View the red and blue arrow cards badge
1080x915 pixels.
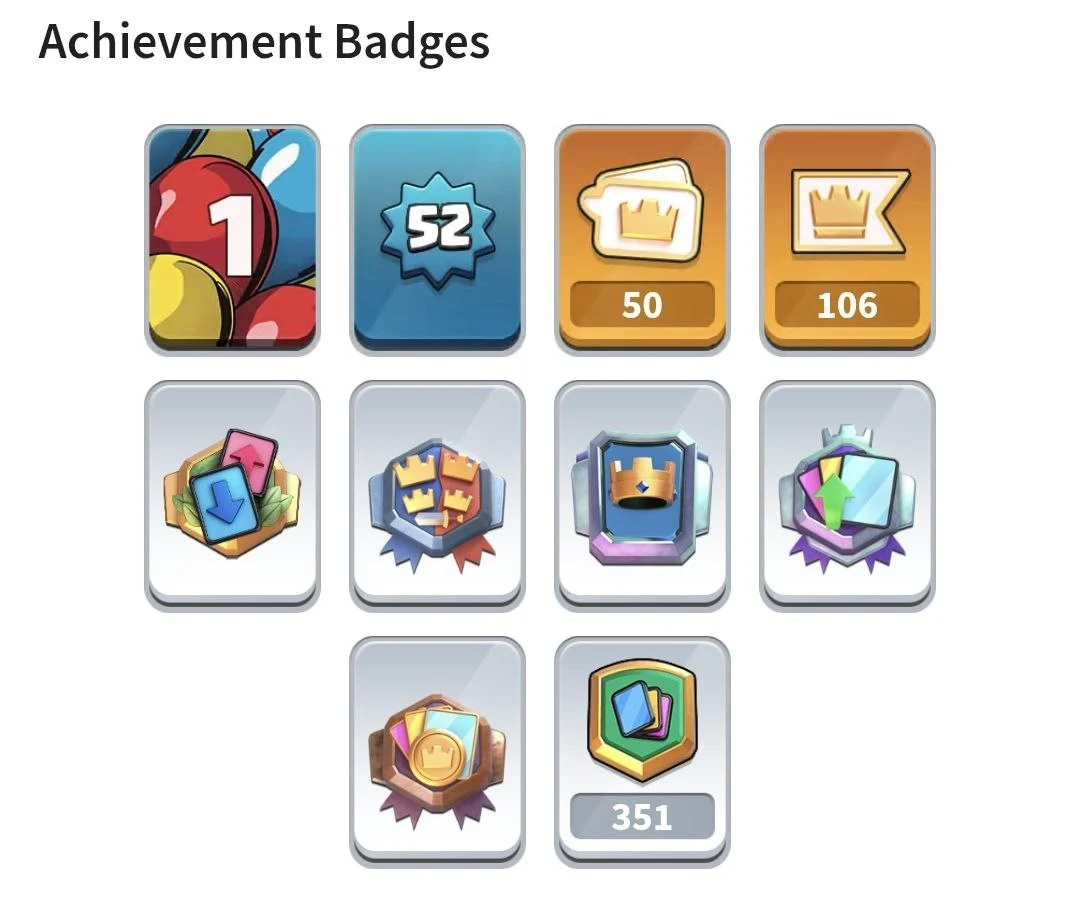232,494
